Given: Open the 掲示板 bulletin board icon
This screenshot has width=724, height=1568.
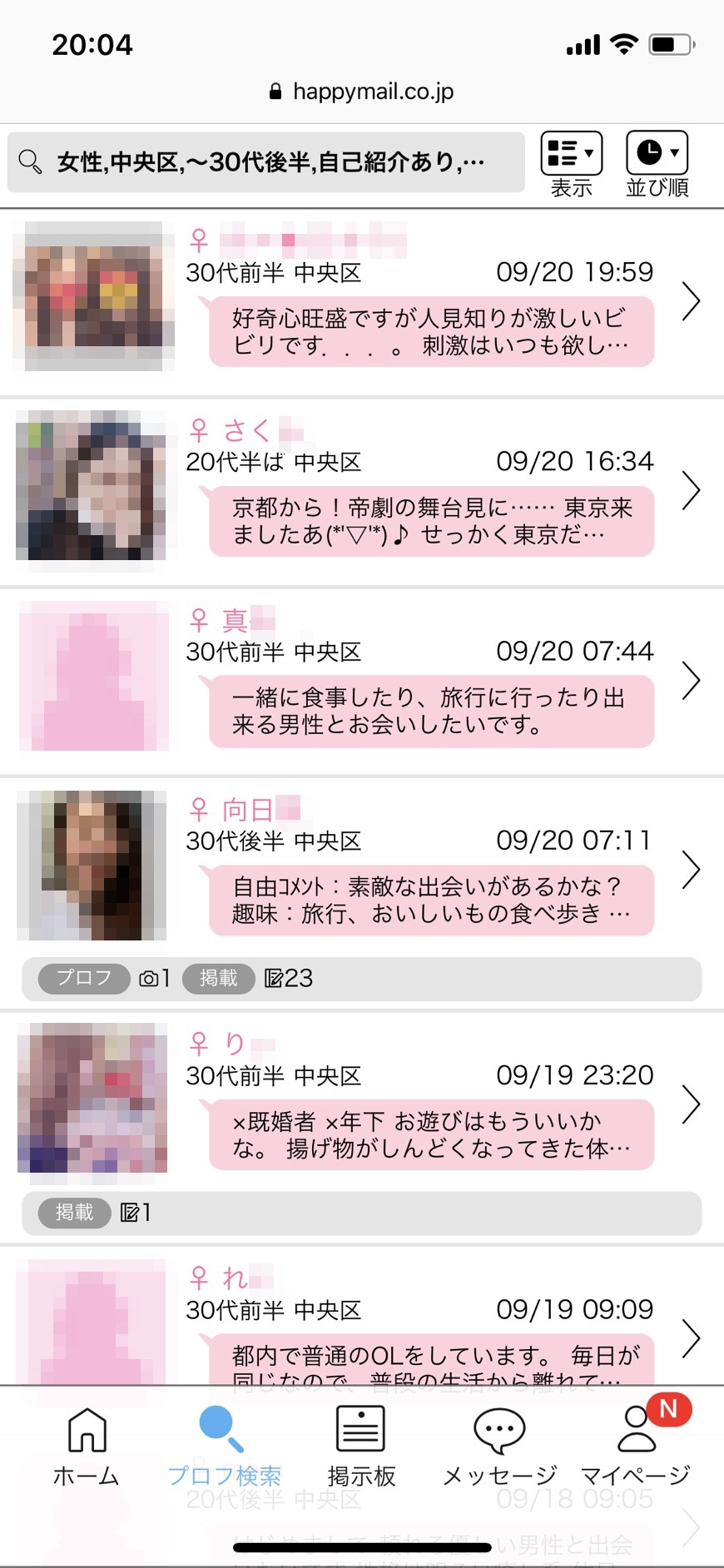Looking at the screenshot, I should point(362,1430).
